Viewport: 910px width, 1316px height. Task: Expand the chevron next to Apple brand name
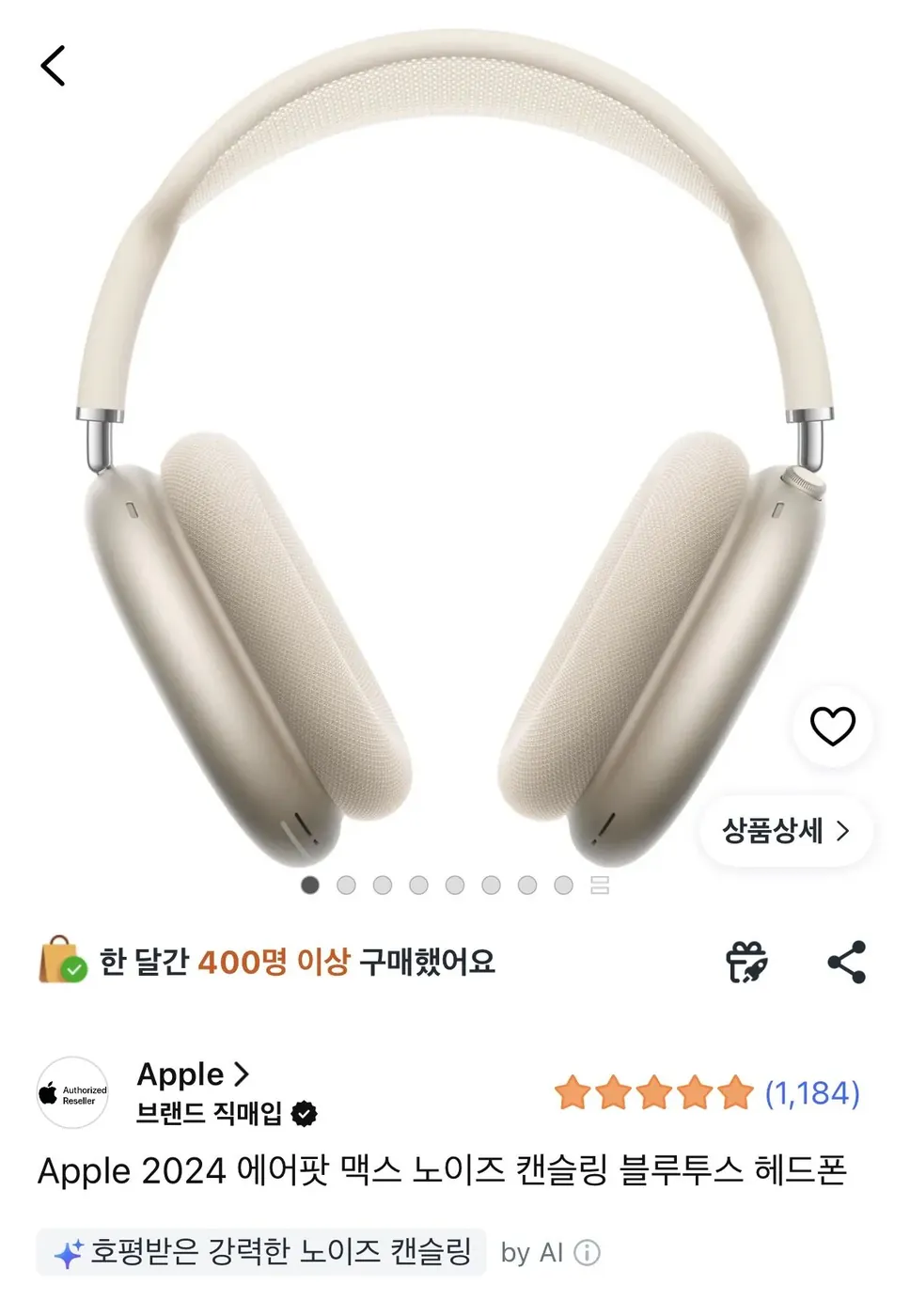(x=242, y=1074)
